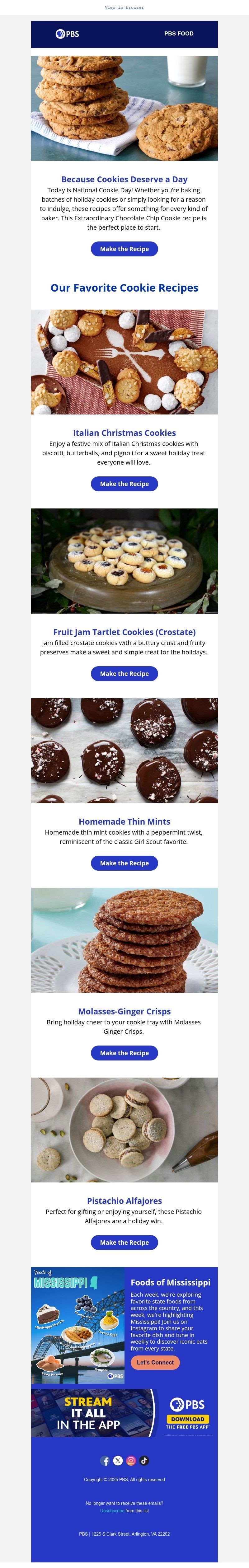
Task: Tap the PBS FOOD header link
Action: 178,34
